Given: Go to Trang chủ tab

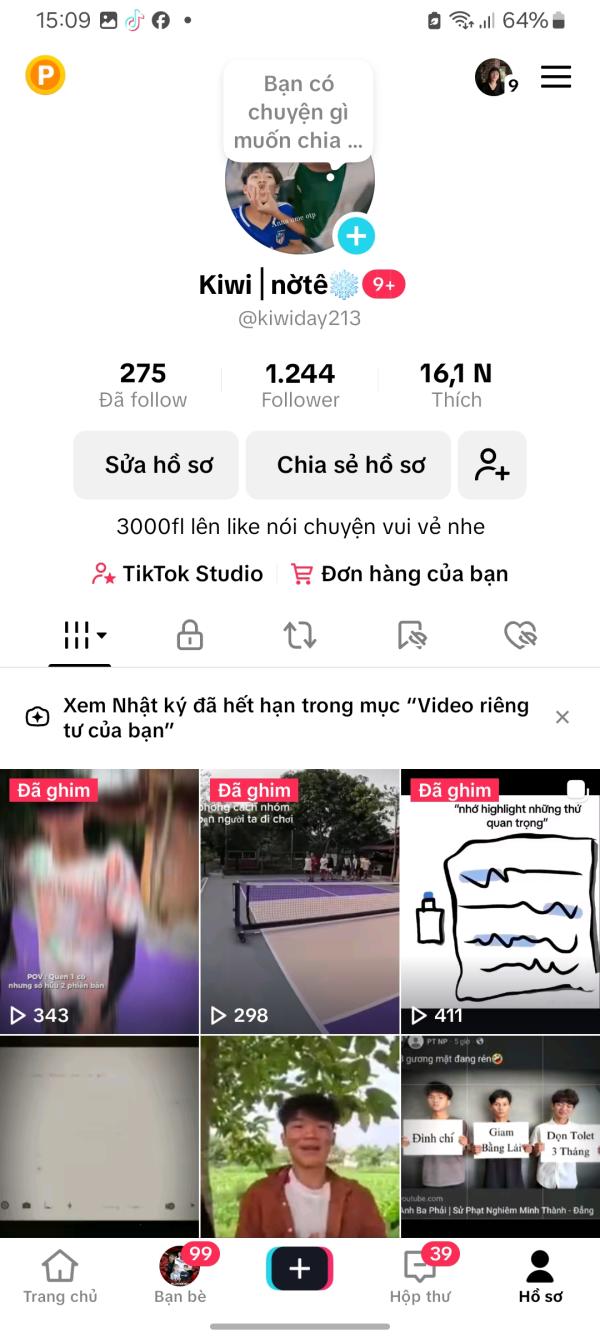Looking at the screenshot, I should [x=60, y=1277].
